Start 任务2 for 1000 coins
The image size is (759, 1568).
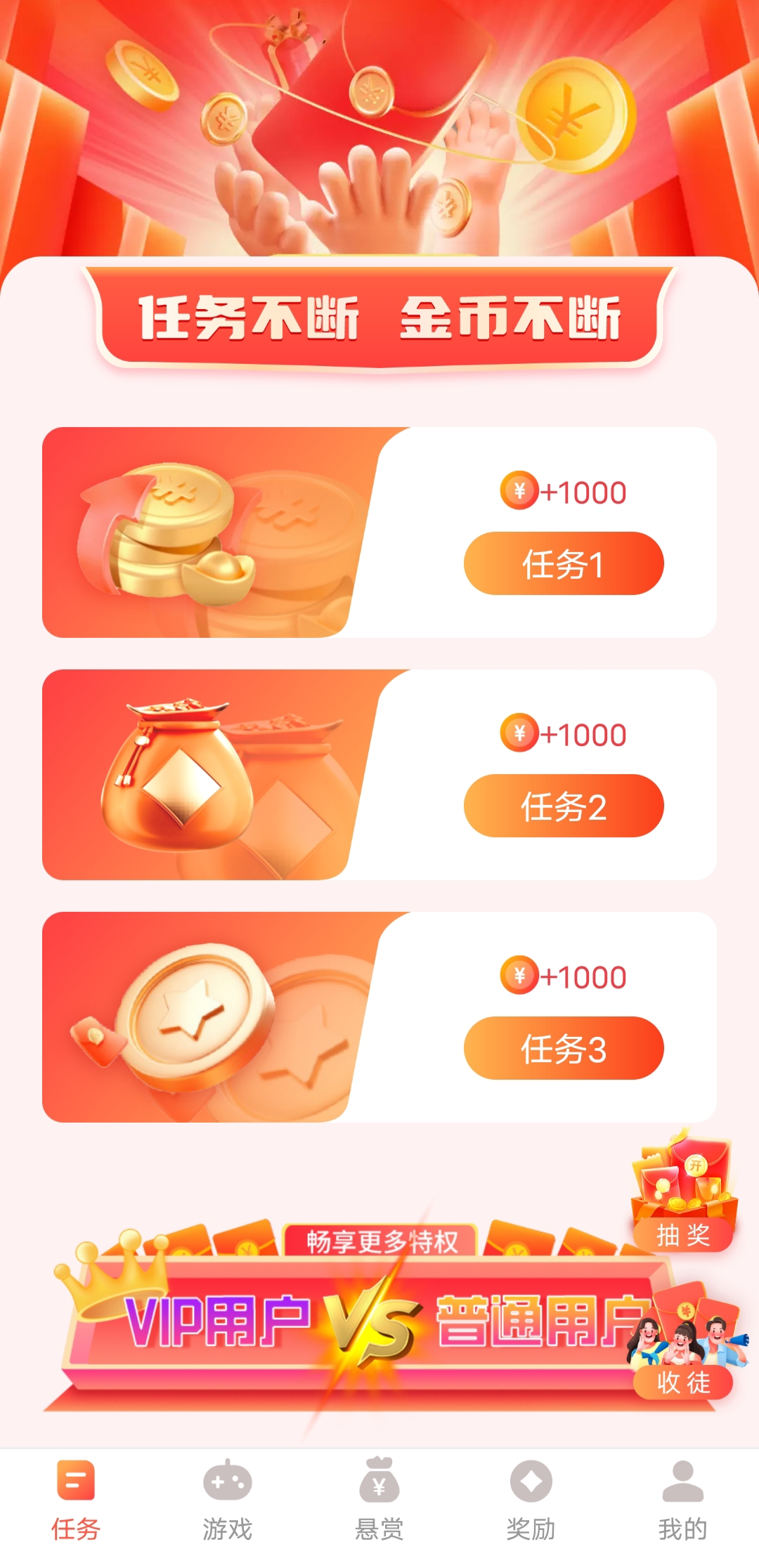[564, 806]
